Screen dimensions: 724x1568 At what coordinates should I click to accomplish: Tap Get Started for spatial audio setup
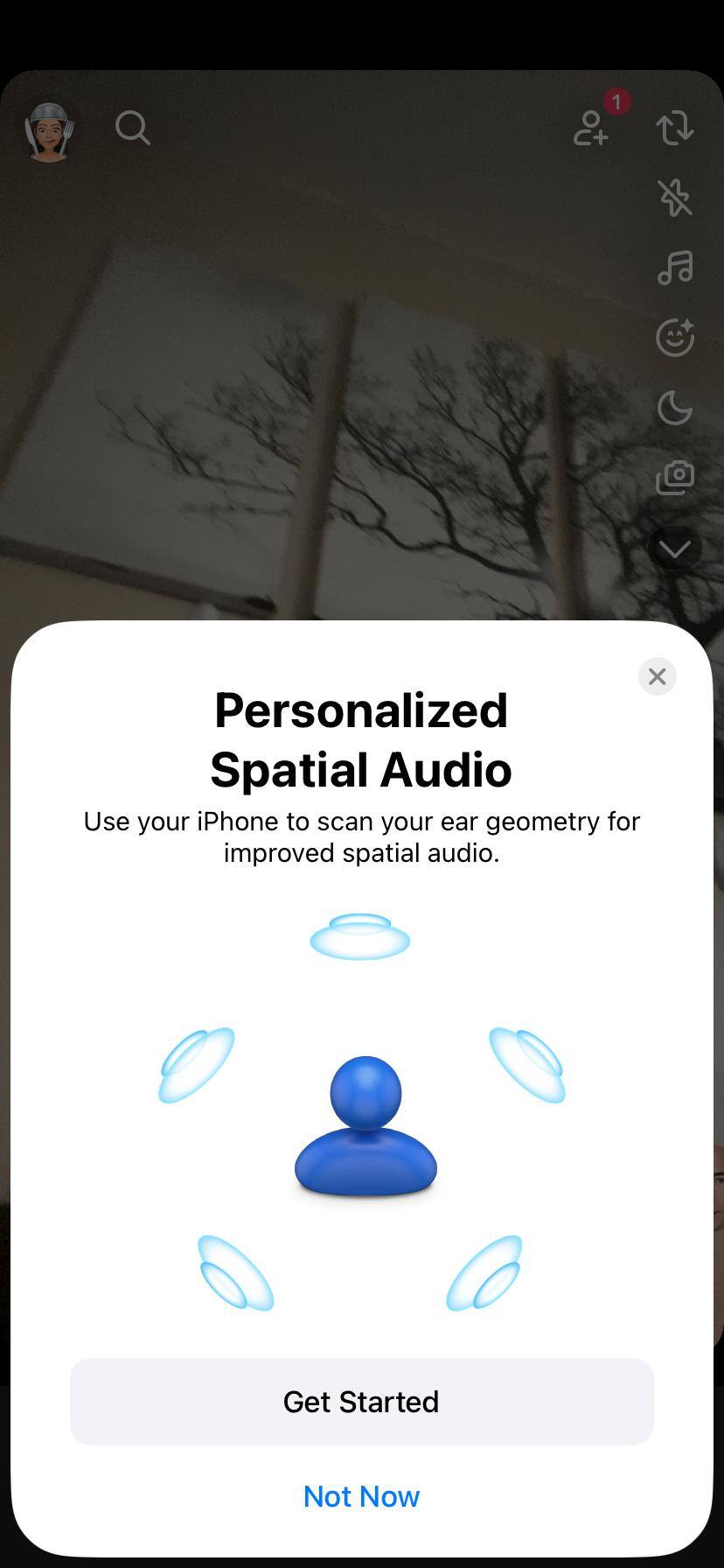361,1401
